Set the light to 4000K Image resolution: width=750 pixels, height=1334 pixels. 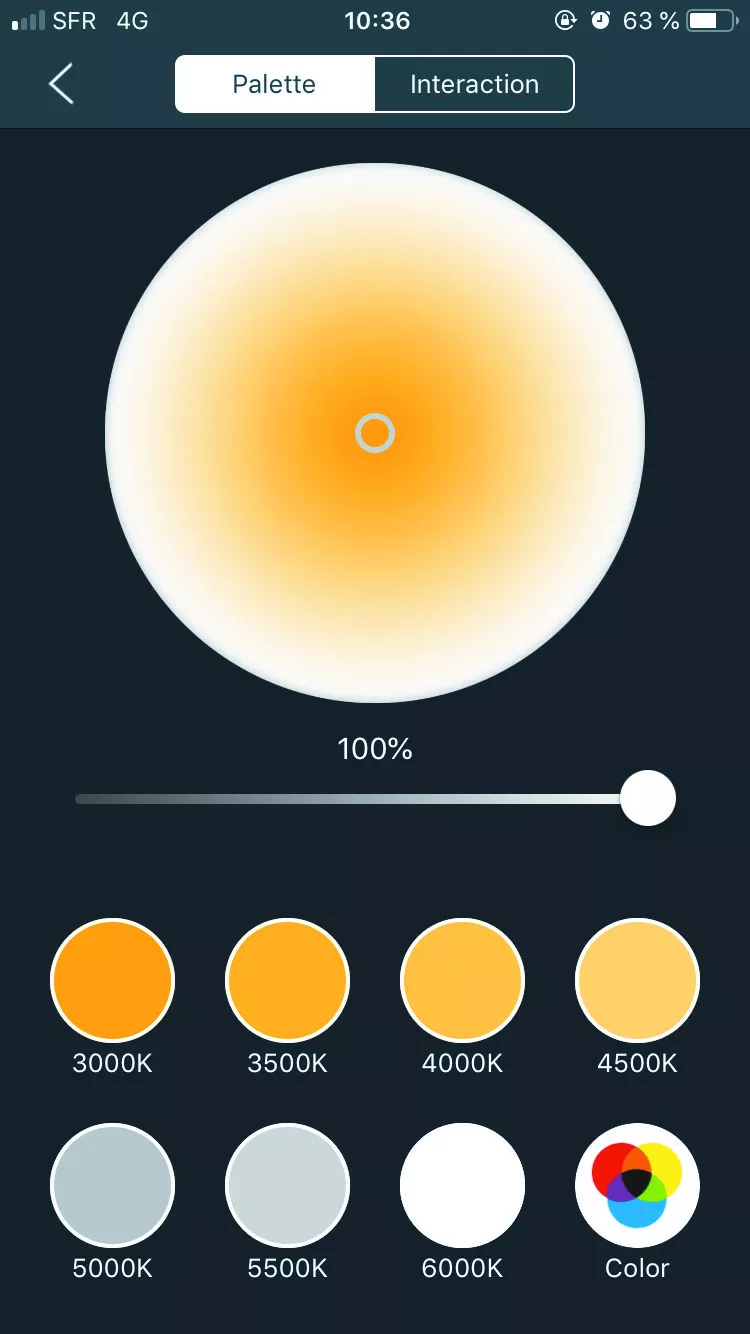pyautogui.click(x=462, y=980)
